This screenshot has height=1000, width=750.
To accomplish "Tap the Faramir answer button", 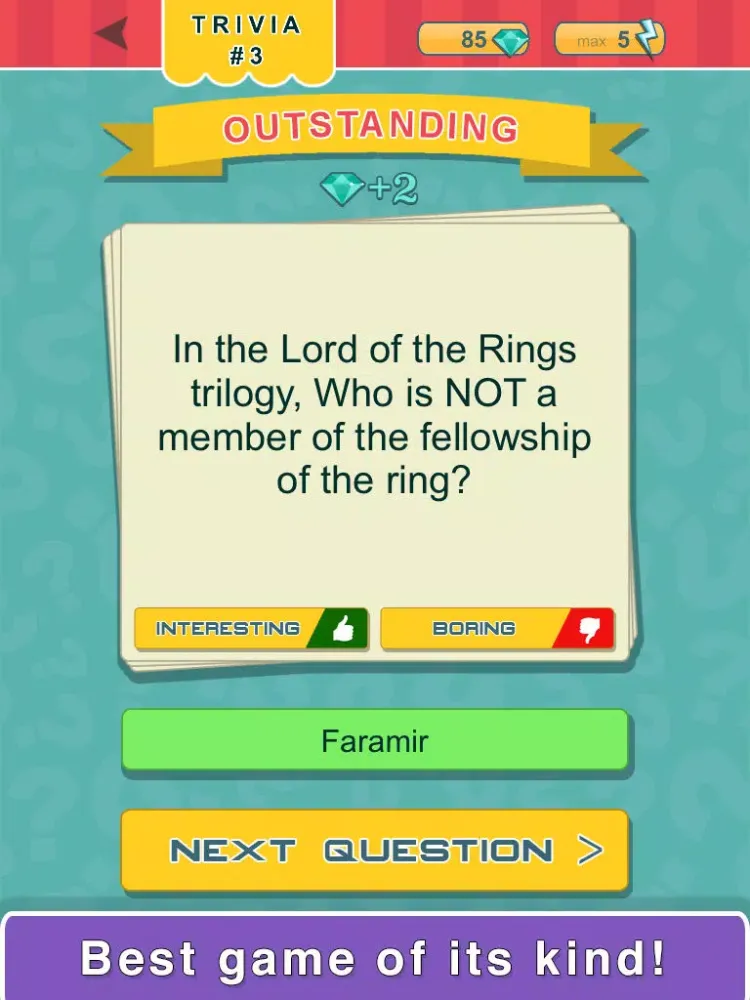I will [x=375, y=741].
